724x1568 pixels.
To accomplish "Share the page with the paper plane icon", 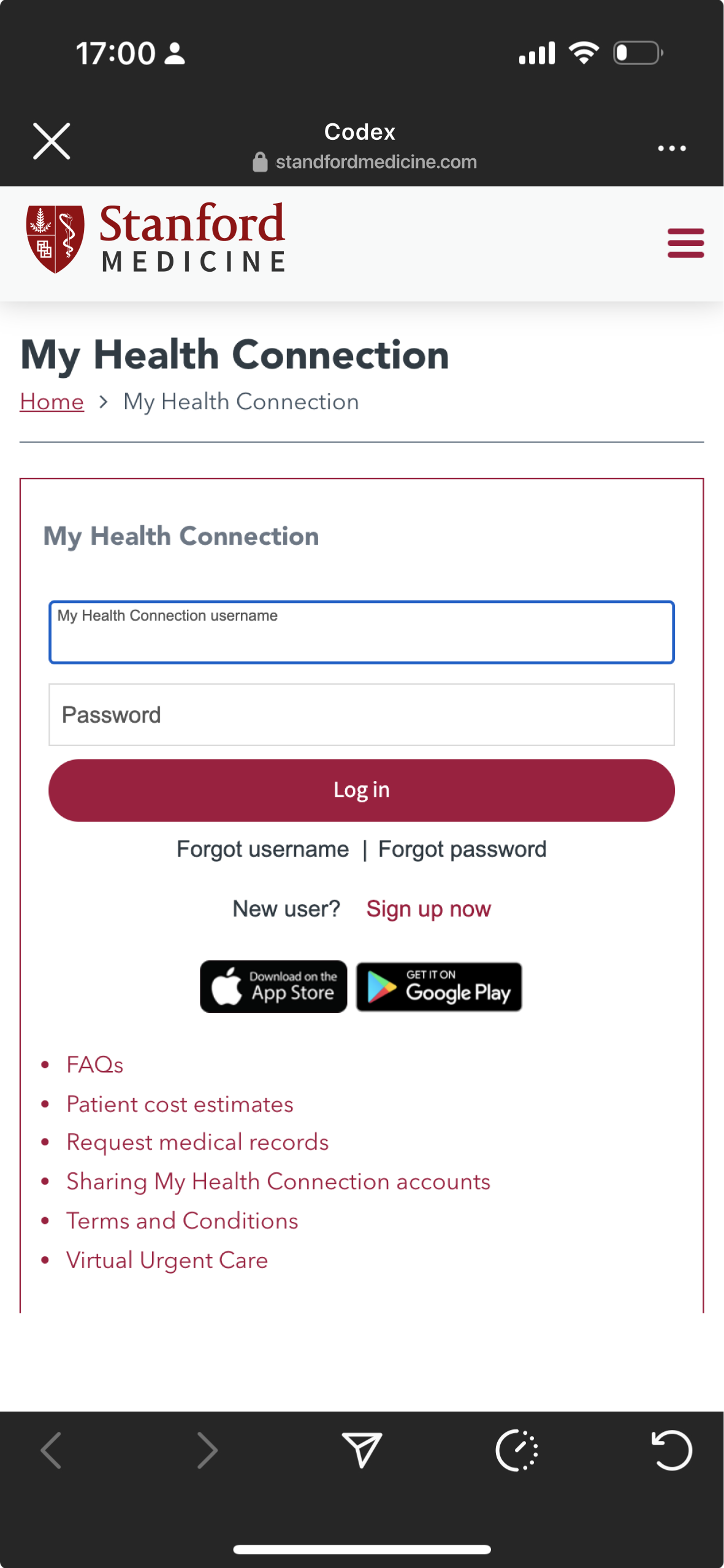I will coord(362,1450).
